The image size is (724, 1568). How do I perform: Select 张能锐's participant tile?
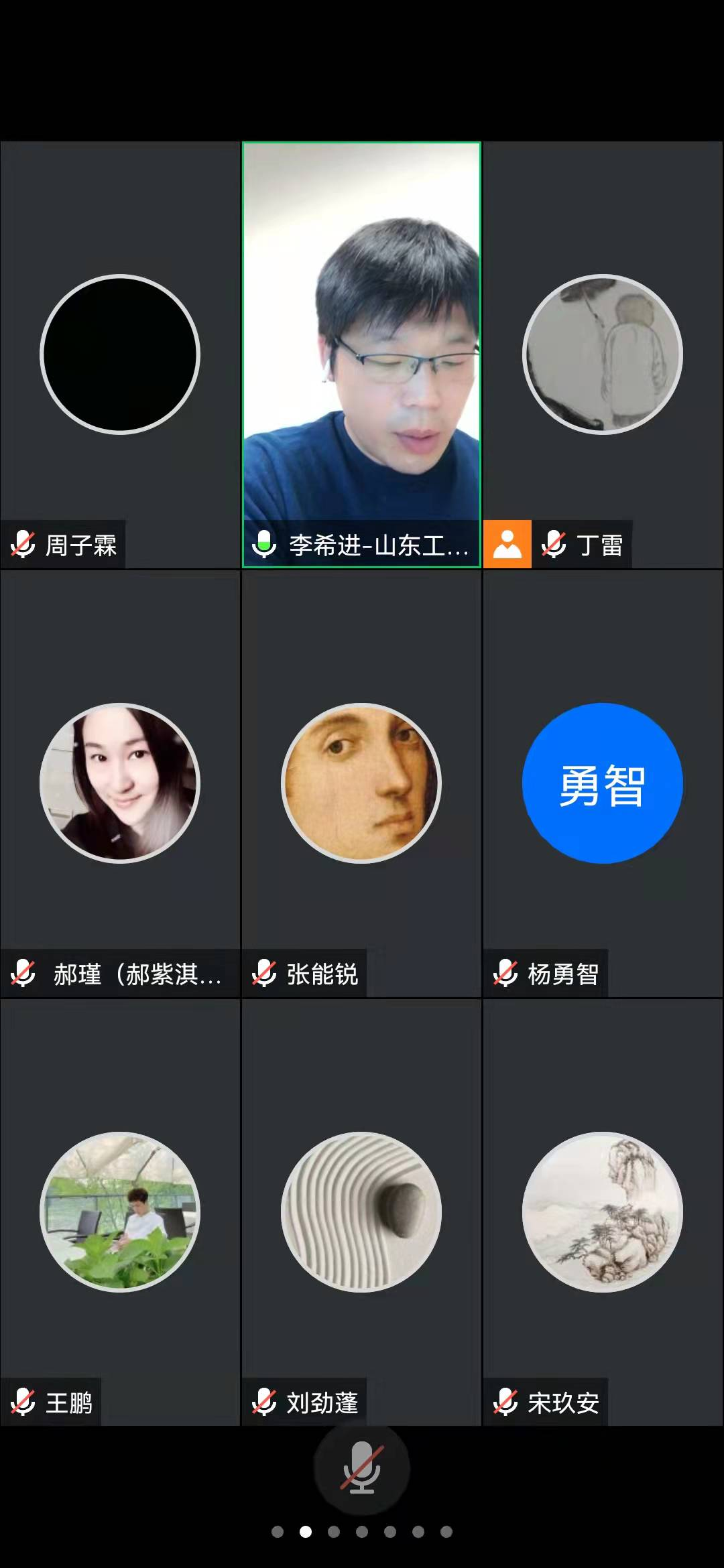tap(361, 783)
